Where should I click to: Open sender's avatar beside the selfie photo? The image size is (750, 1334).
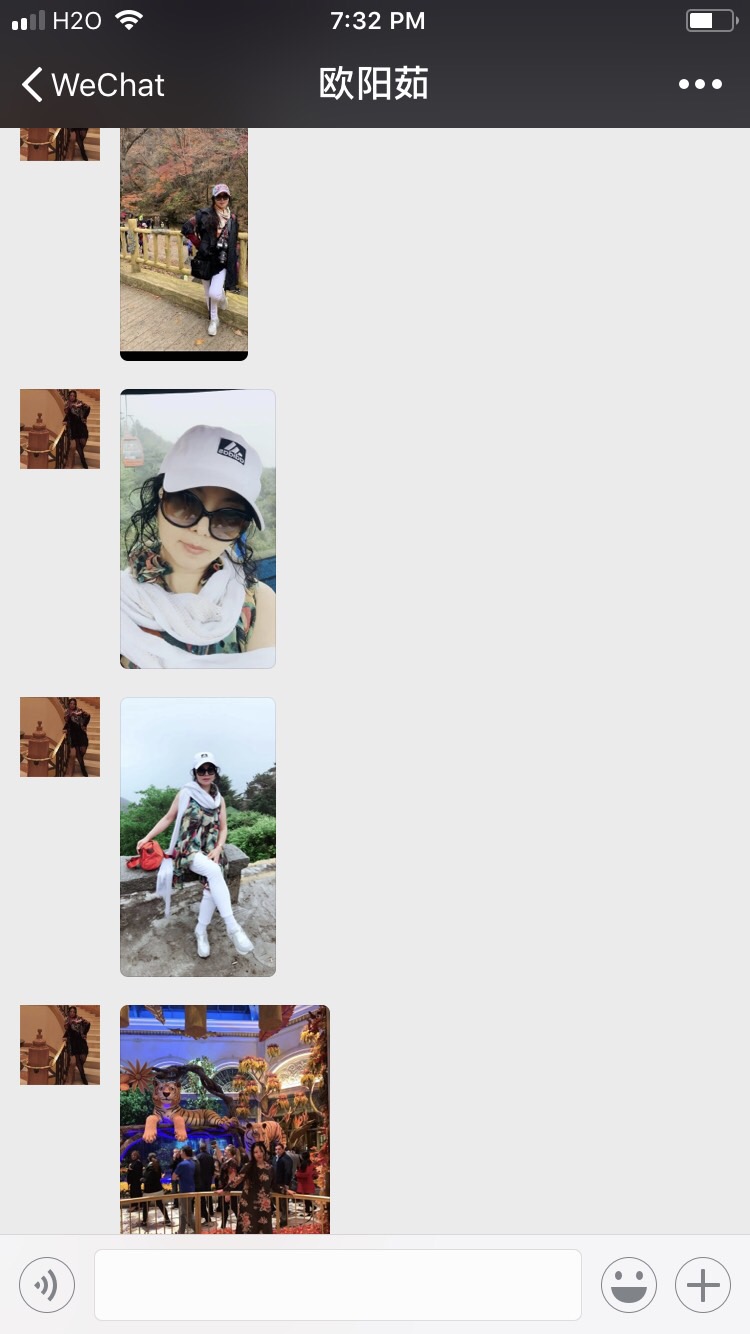pos(60,429)
